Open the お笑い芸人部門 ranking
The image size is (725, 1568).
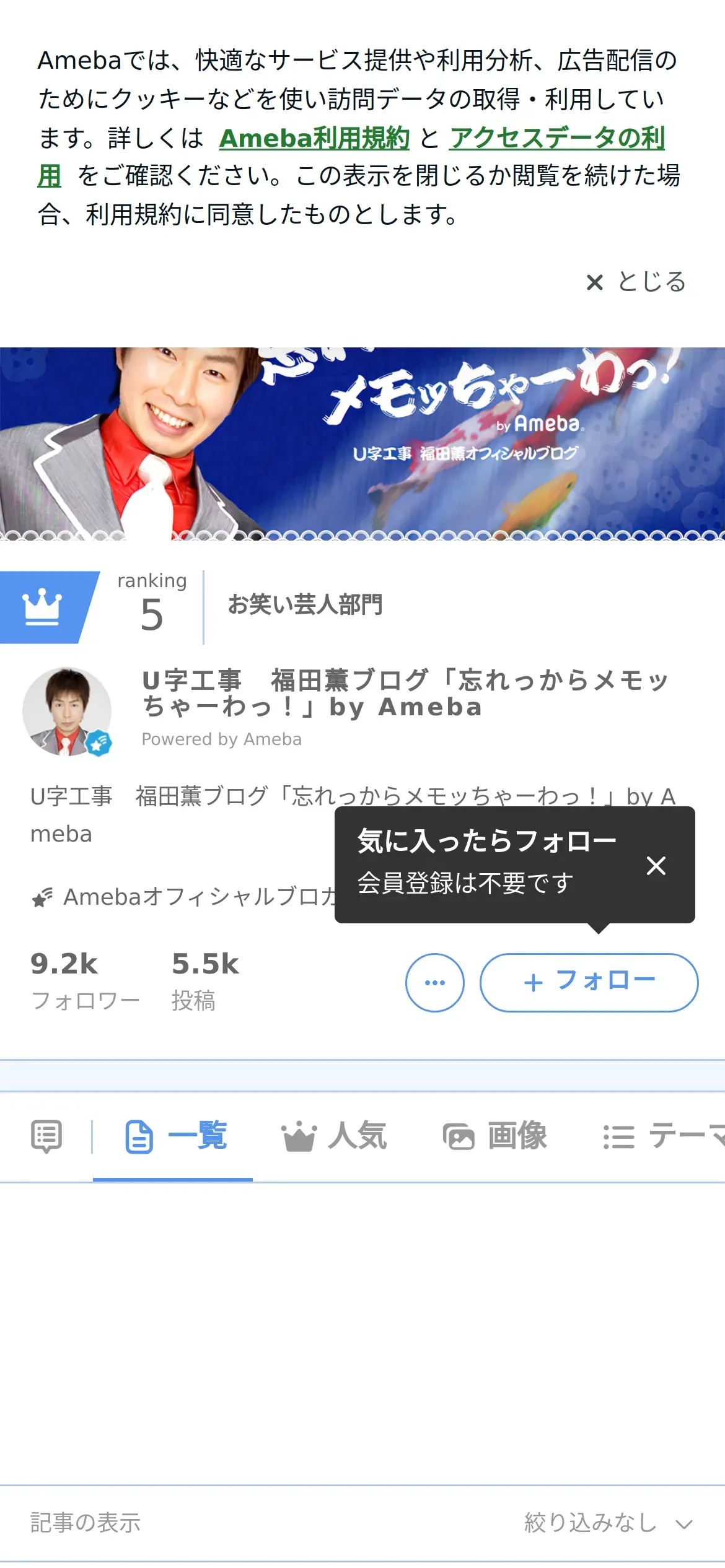pos(305,605)
